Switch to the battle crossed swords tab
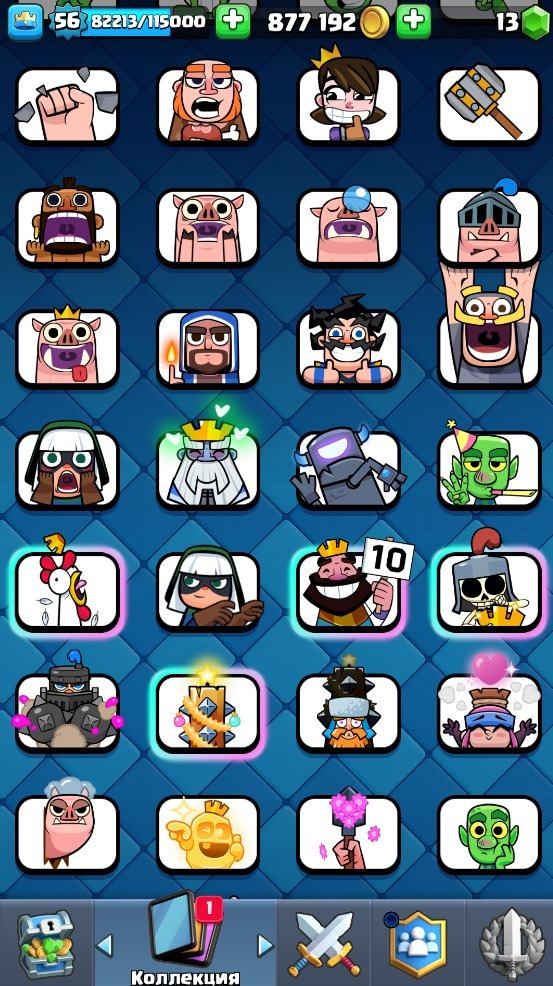Viewport: 553px width, 986px height. [x=323, y=943]
